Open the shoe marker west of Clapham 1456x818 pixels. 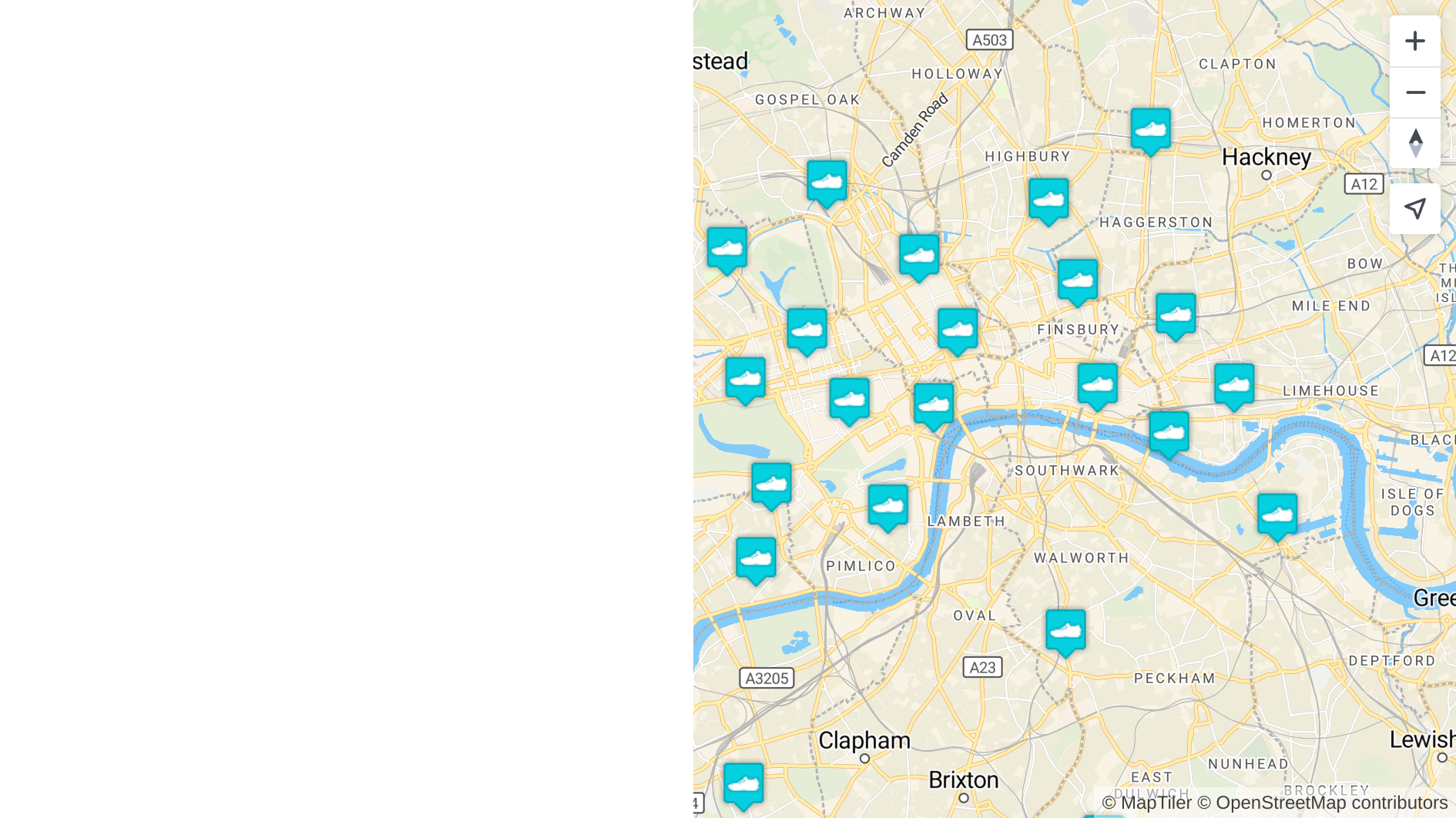coord(743,784)
